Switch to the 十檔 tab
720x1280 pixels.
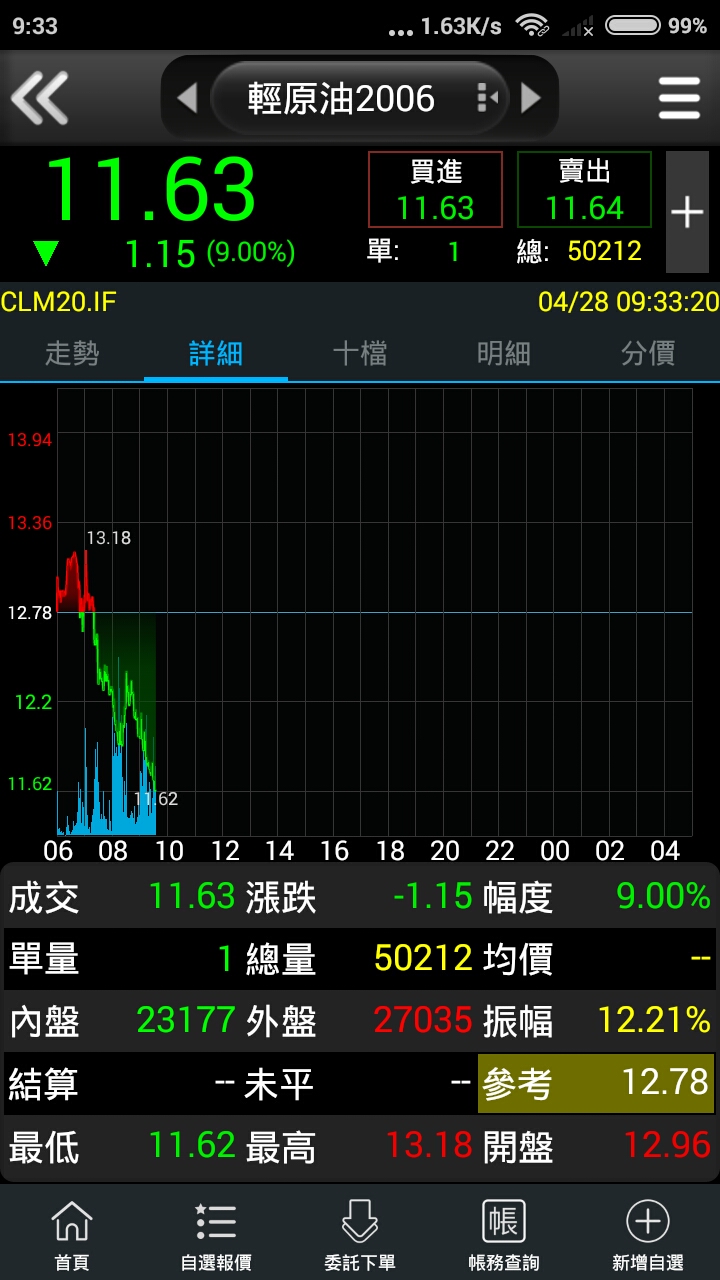tap(360, 353)
